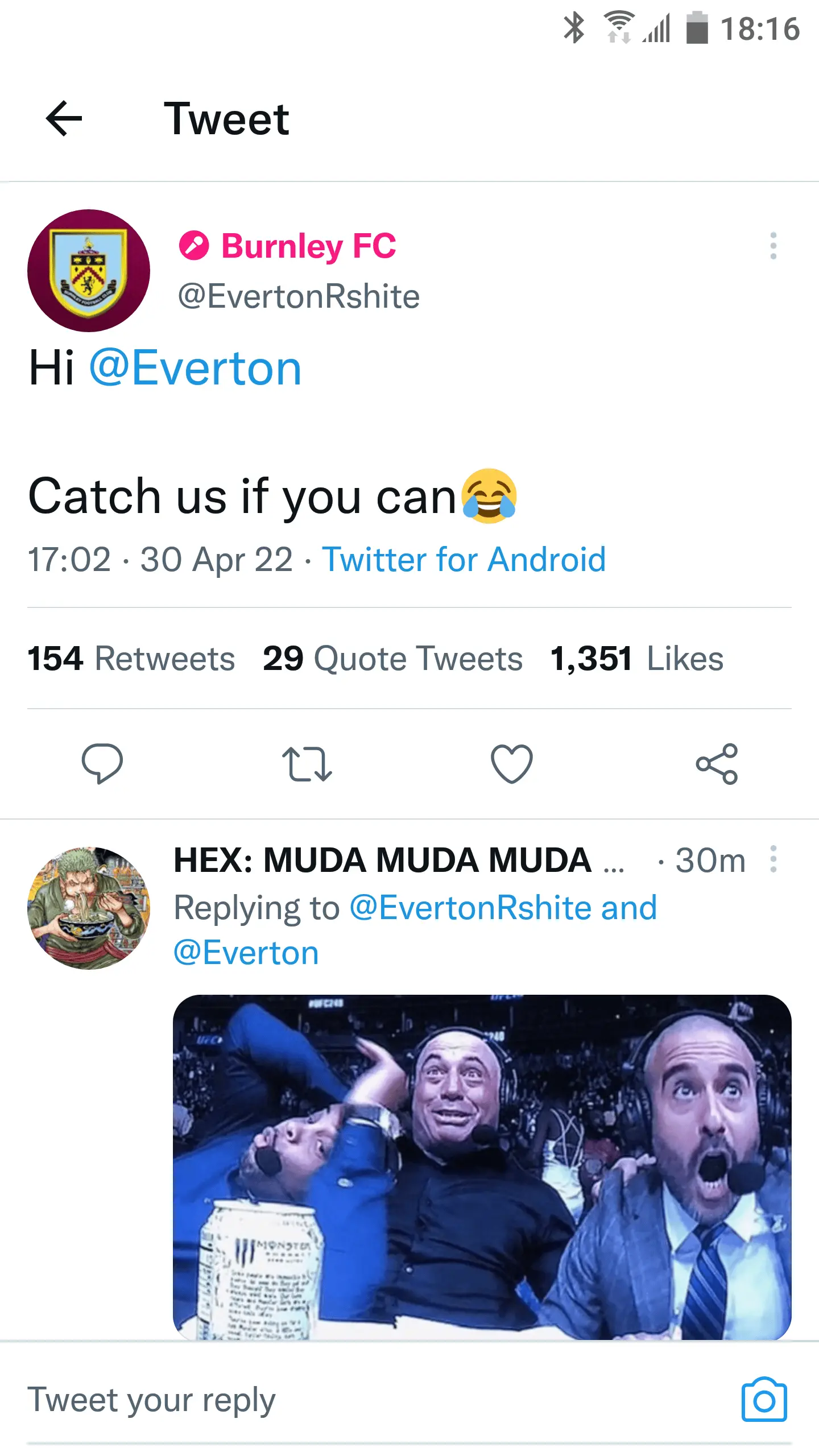Tap the Twitter for Android link
Viewport: 819px width, 1456px height.
(x=464, y=560)
